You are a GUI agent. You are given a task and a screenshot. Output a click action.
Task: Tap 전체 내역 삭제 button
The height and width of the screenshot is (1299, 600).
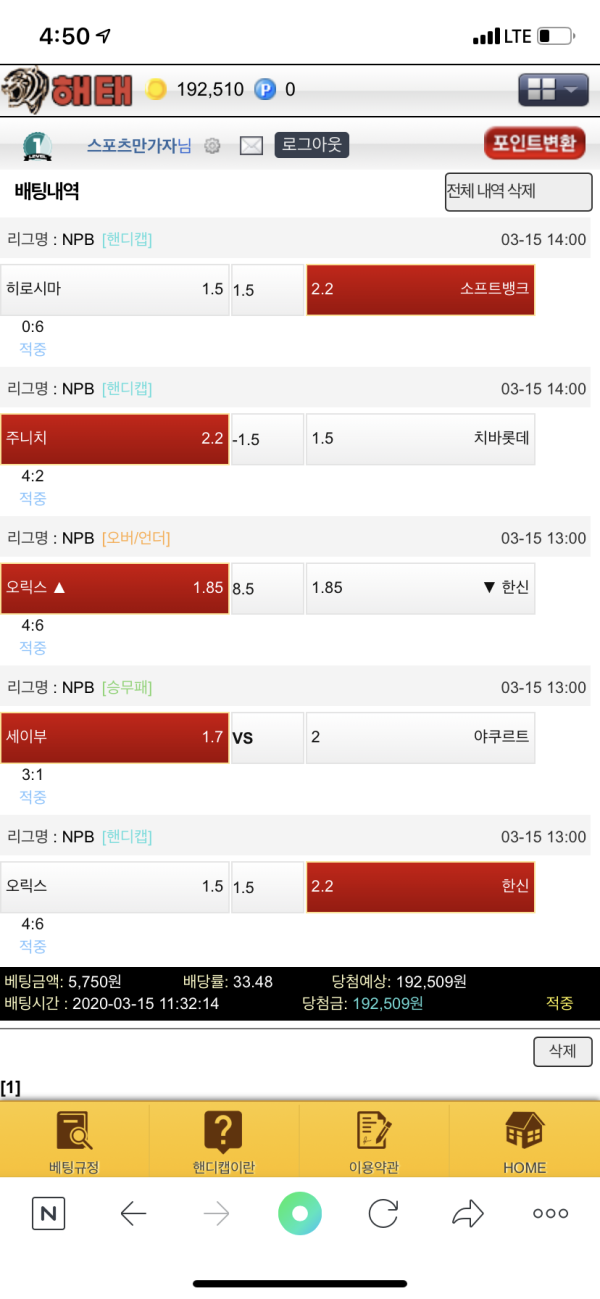(x=511, y=191)
